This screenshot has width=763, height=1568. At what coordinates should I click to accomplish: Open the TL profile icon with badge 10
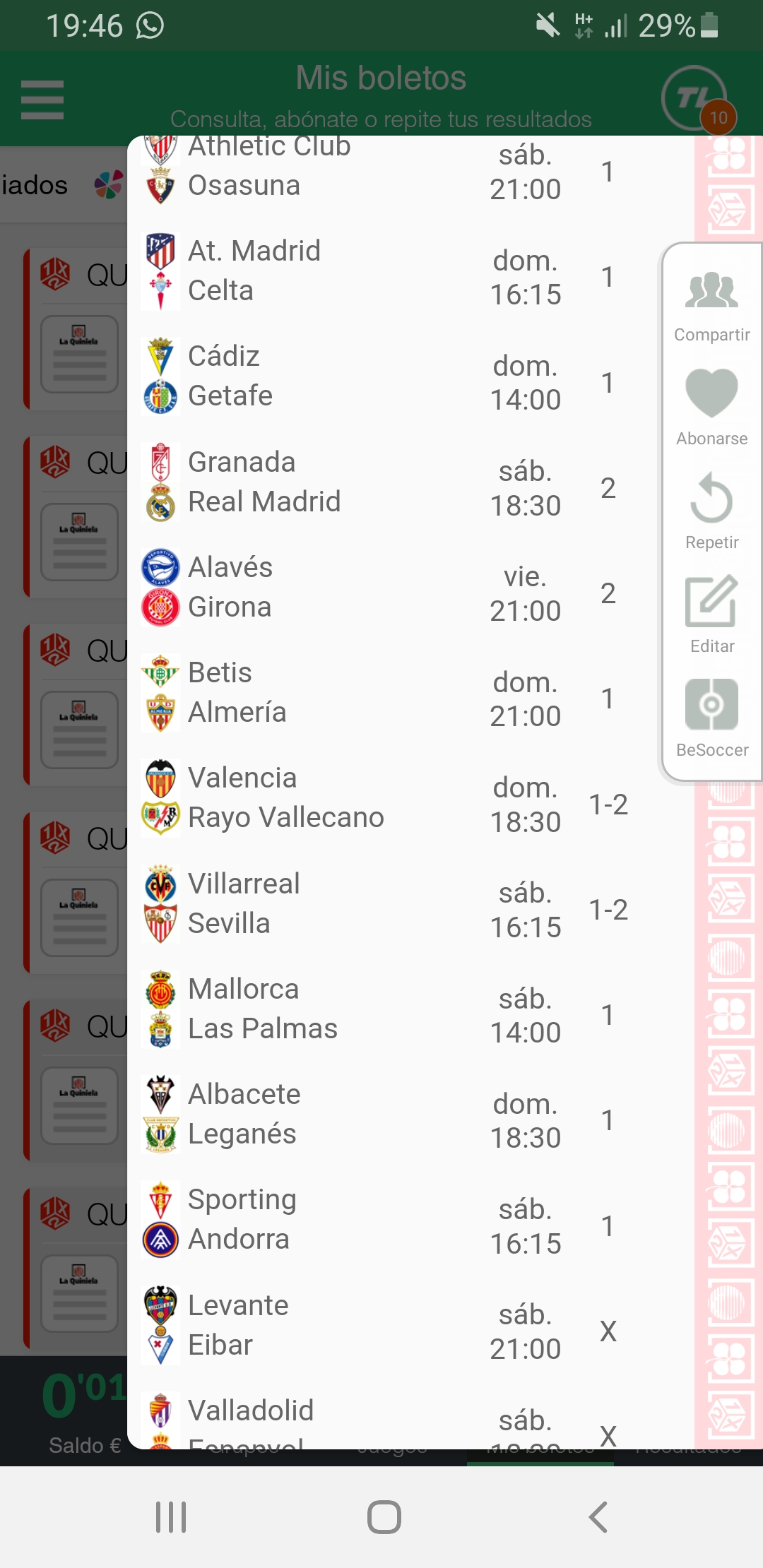[x=696, y=99]
